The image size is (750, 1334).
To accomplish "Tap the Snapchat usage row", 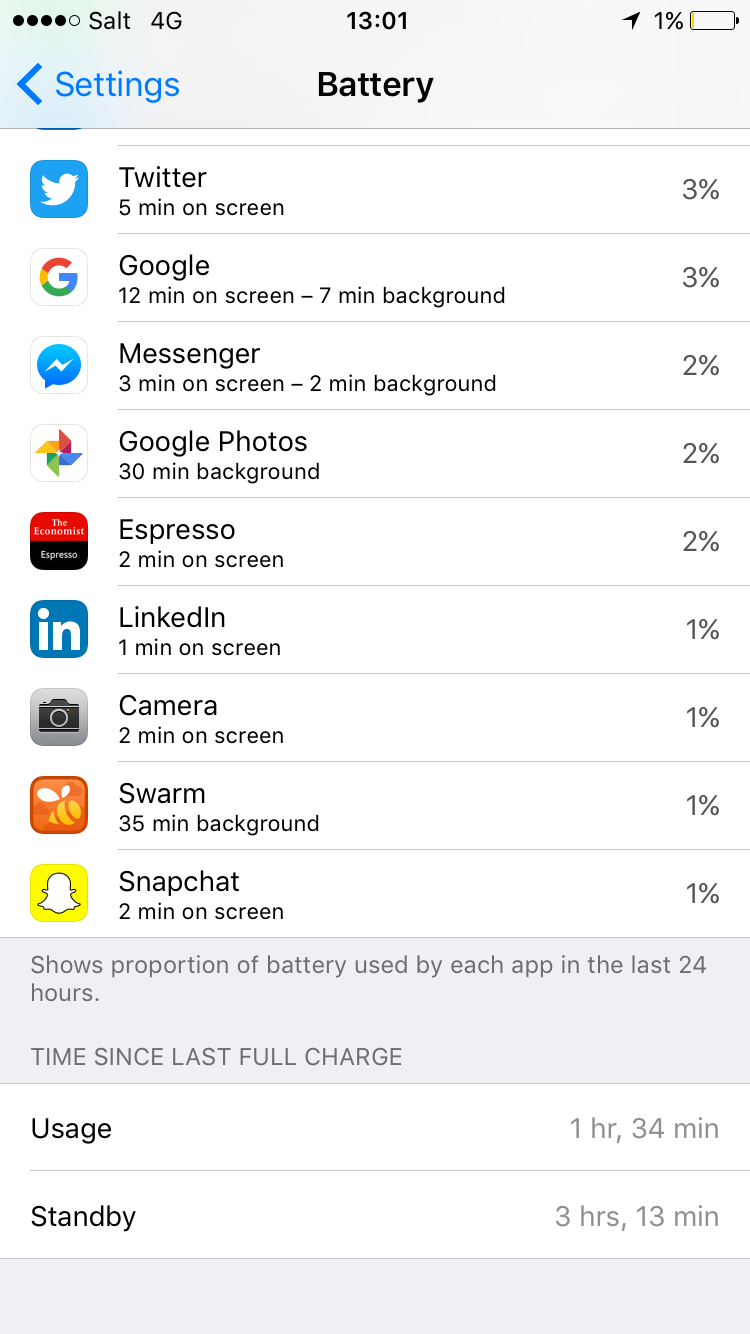I will click(375, 894).
